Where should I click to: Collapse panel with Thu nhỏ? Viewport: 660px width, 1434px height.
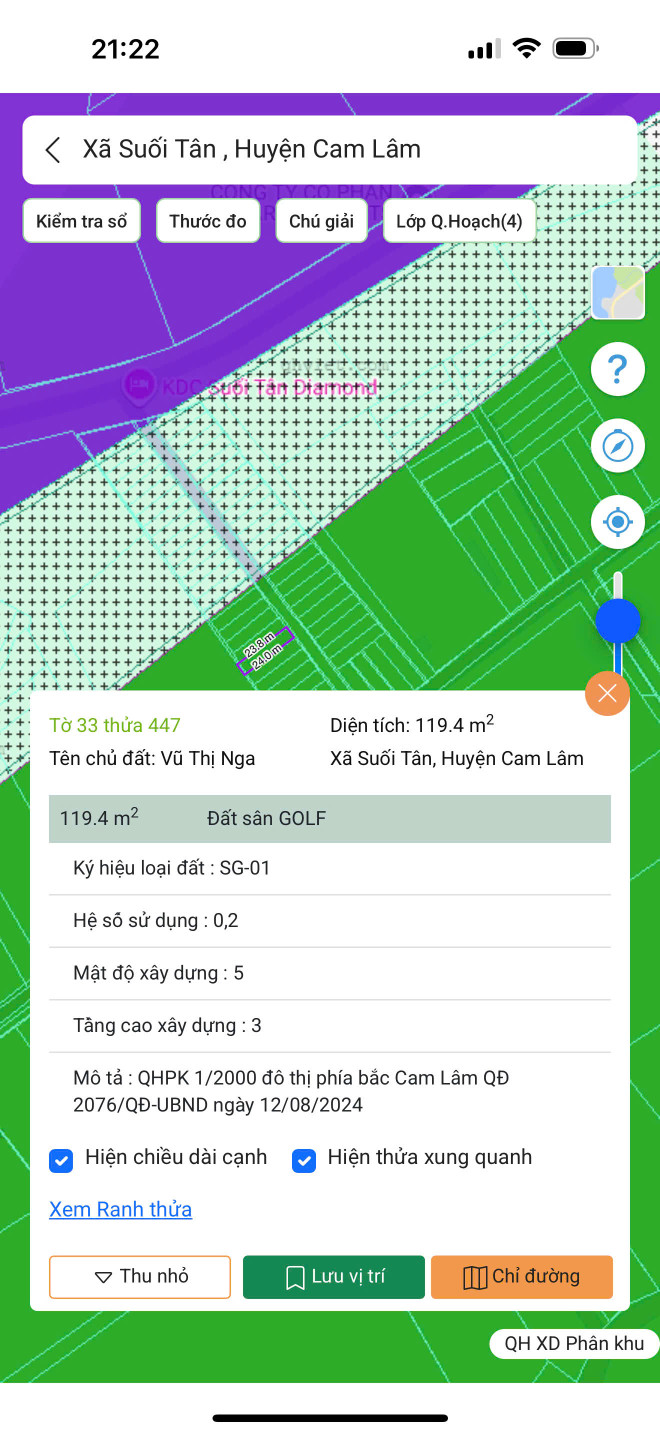pyautogui.click(x=140, y=1277)
